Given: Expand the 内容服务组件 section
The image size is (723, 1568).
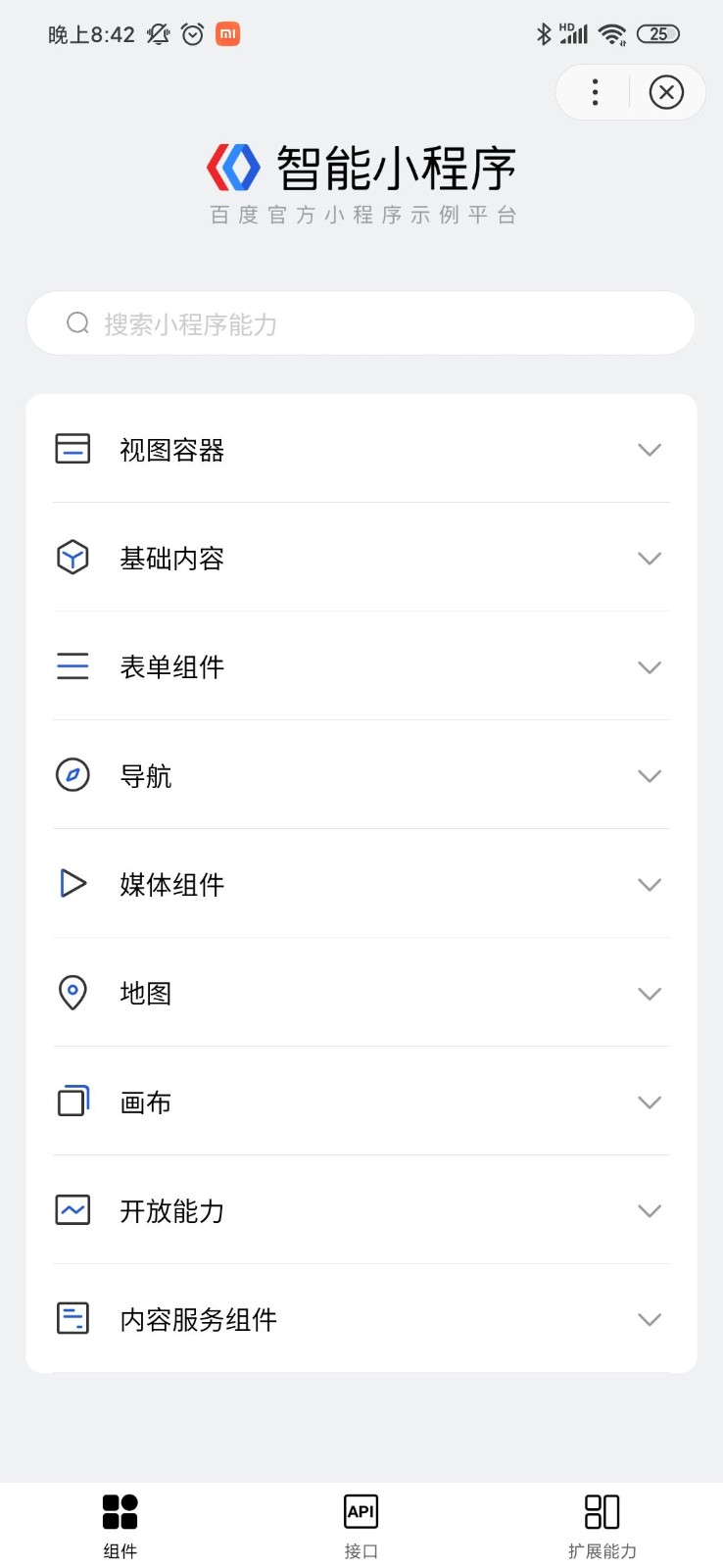Looking at the screenshot, I should pos(361,1320).
